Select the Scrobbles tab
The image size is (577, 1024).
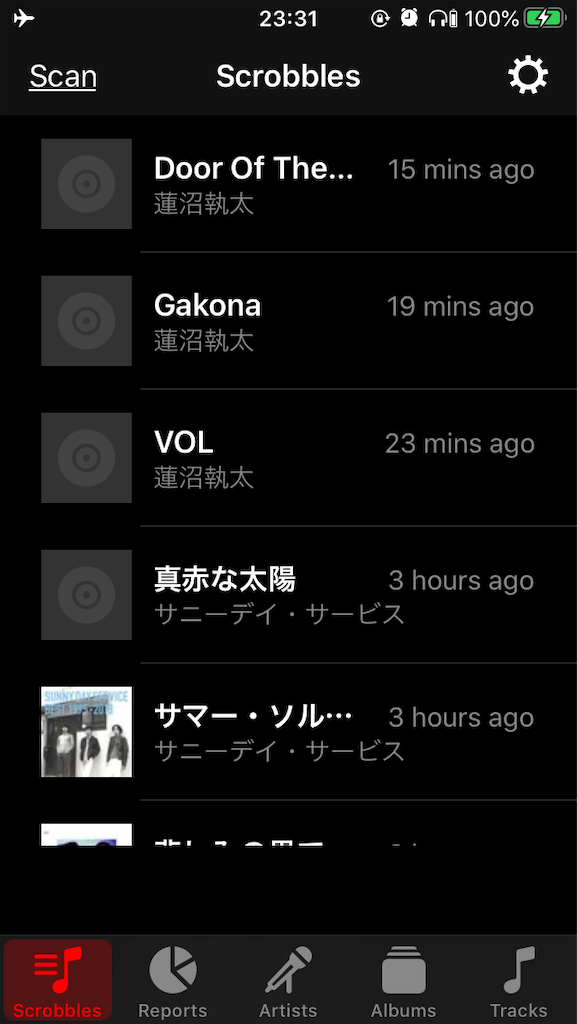[57, 982]
